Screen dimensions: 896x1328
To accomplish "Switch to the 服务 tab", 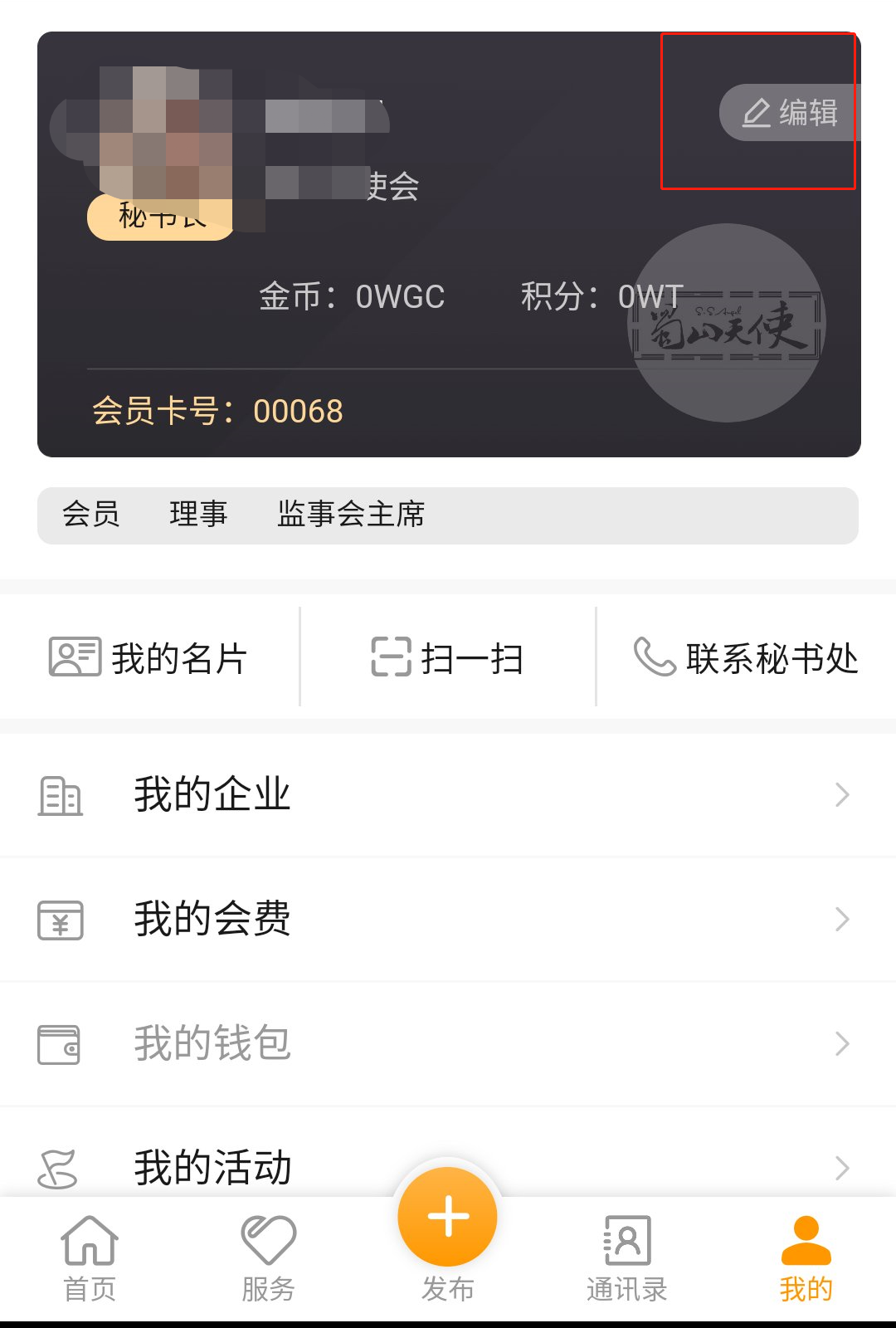I will 269,1257.
